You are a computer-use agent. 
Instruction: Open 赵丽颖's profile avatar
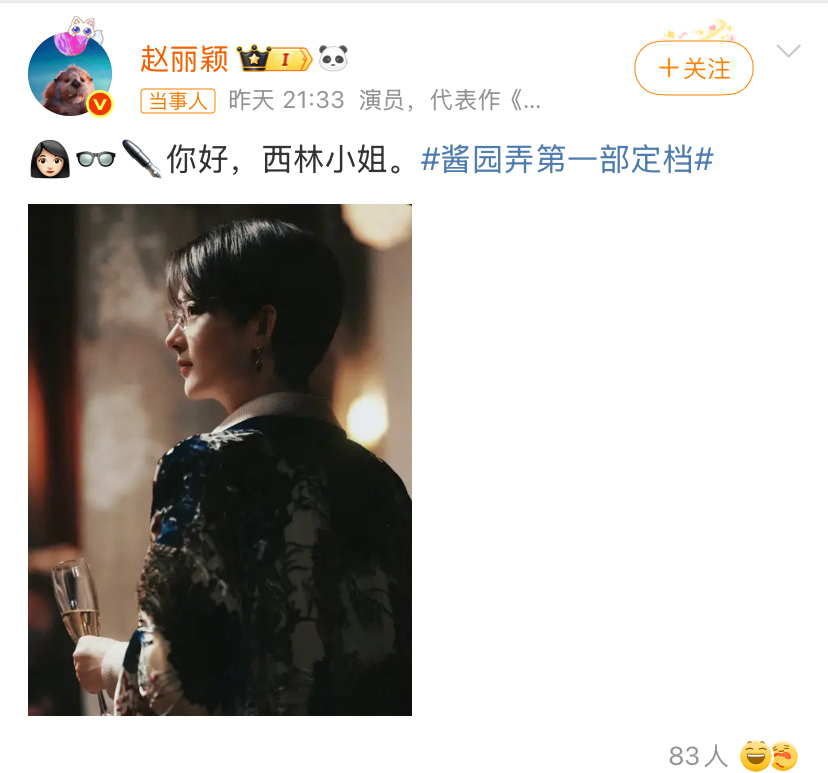69,72
